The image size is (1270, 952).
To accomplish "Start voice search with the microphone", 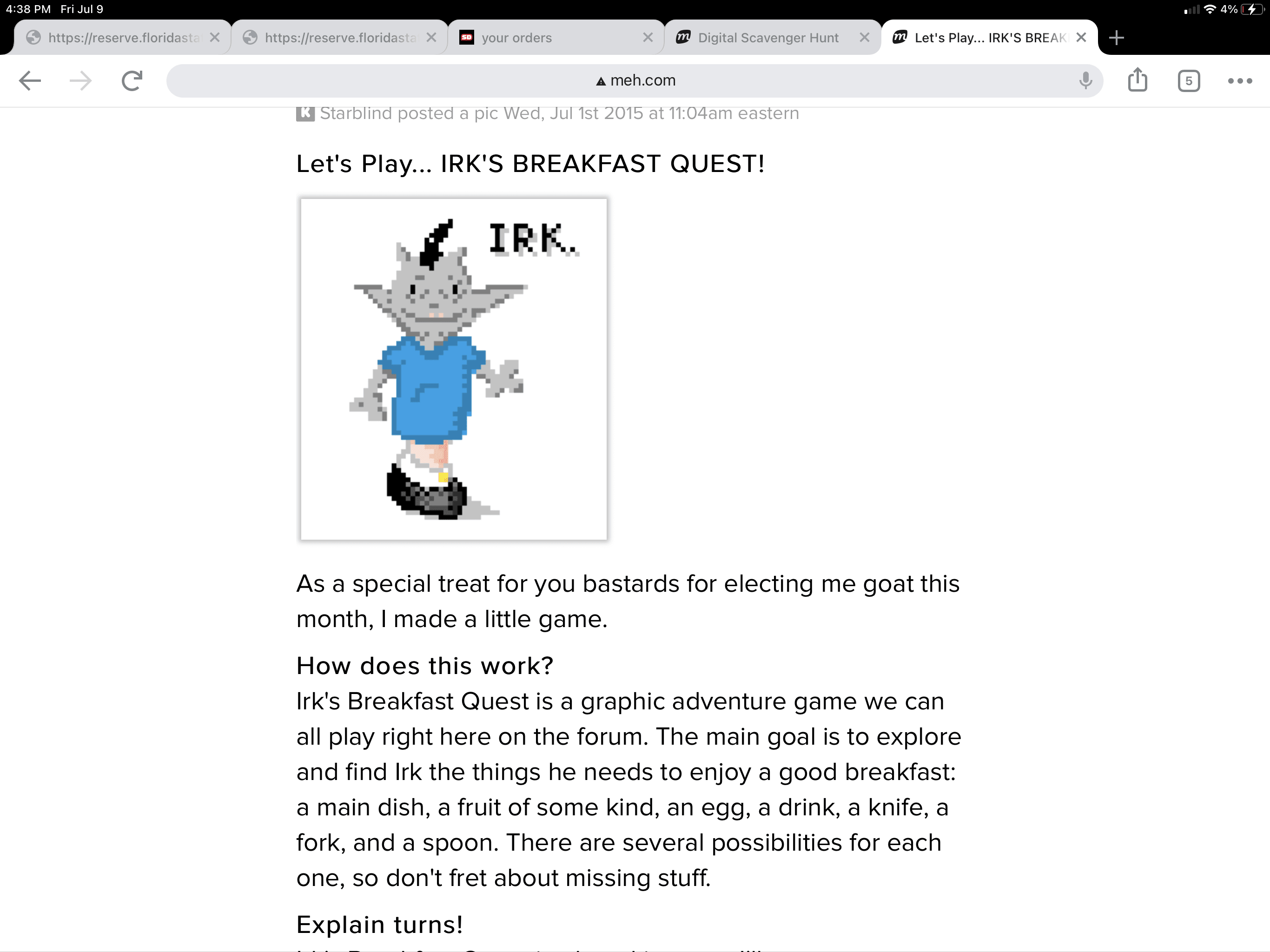I will (x=1085, y=81).
